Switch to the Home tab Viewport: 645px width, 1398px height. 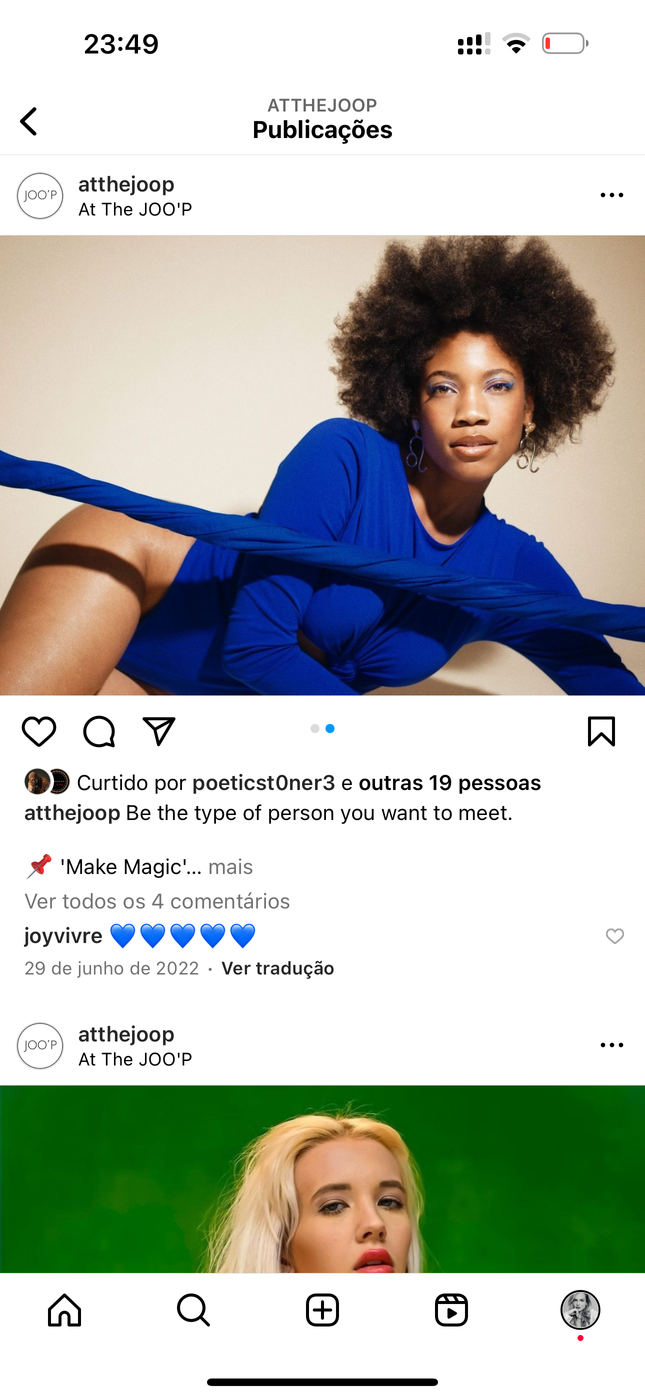point(65,1309)
